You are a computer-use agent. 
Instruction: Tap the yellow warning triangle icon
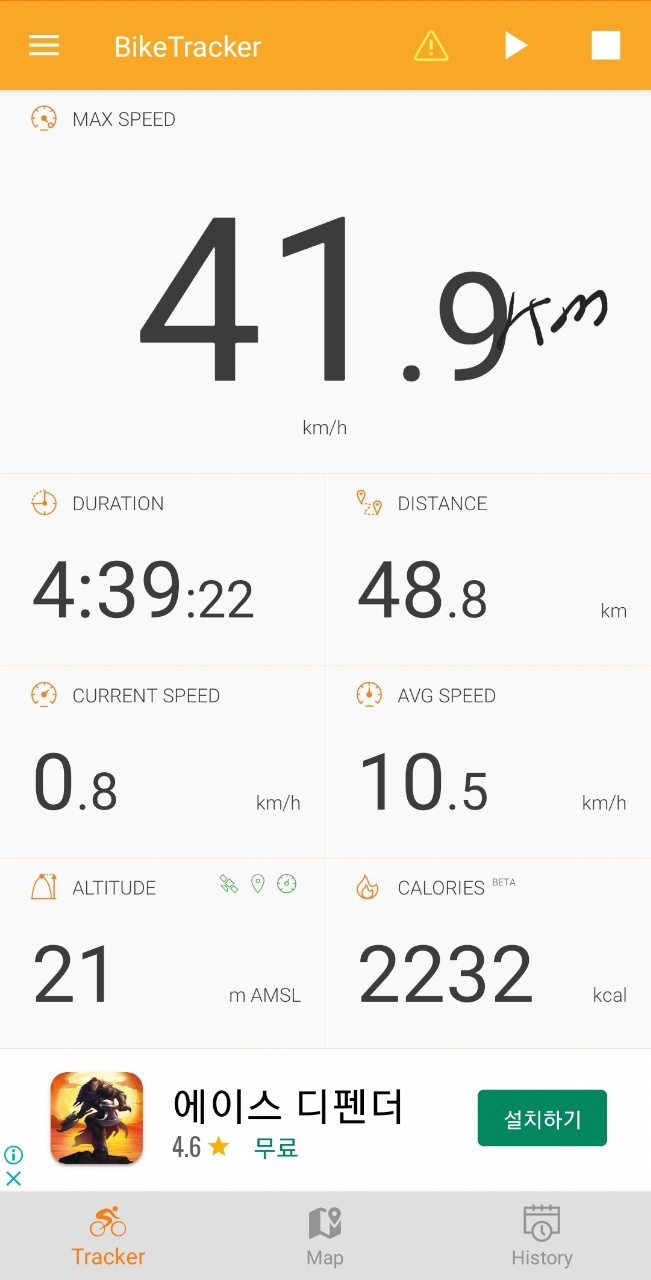coord(431,46)
